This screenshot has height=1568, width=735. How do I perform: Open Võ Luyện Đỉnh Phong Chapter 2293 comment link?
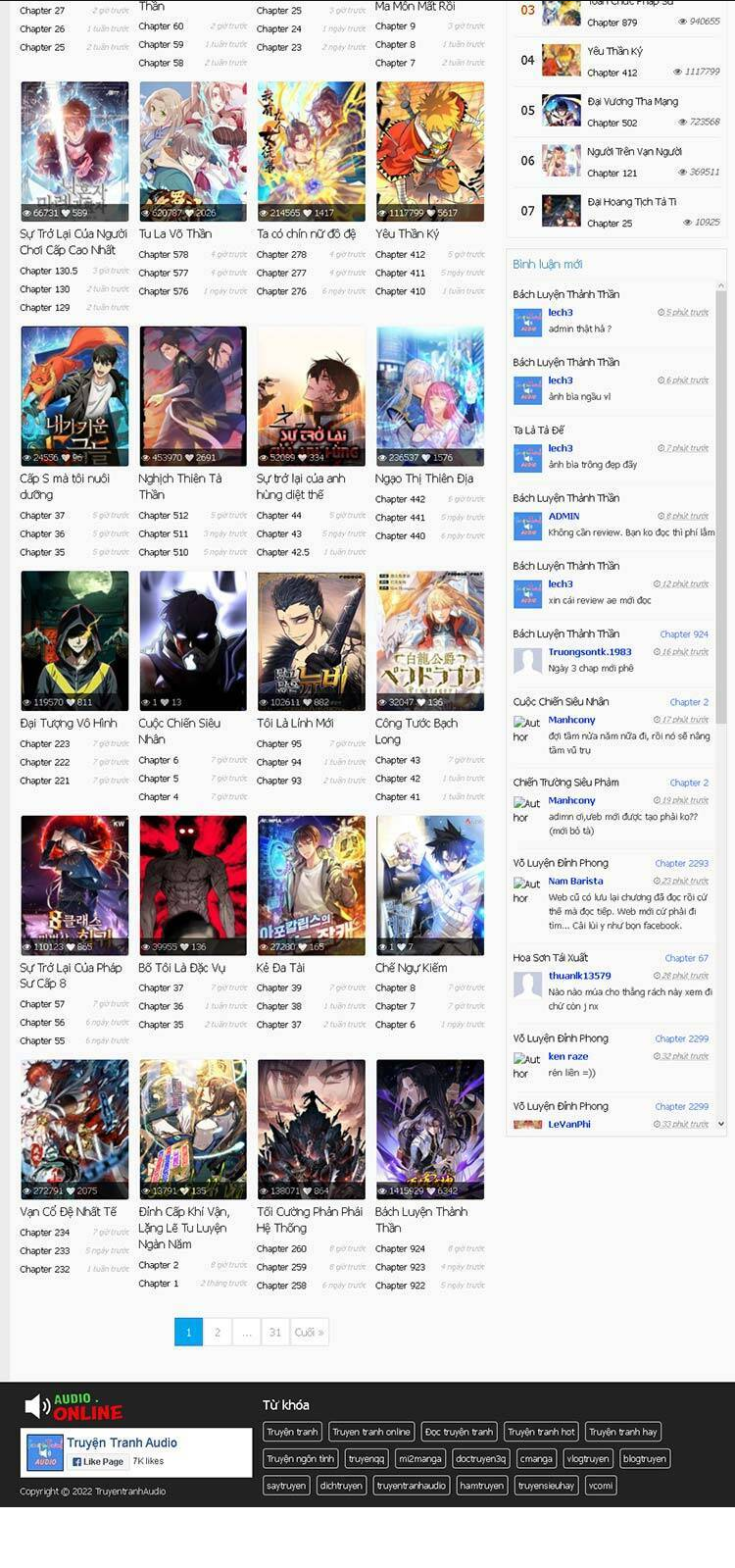pyautogui.click(x=681, y=864)
